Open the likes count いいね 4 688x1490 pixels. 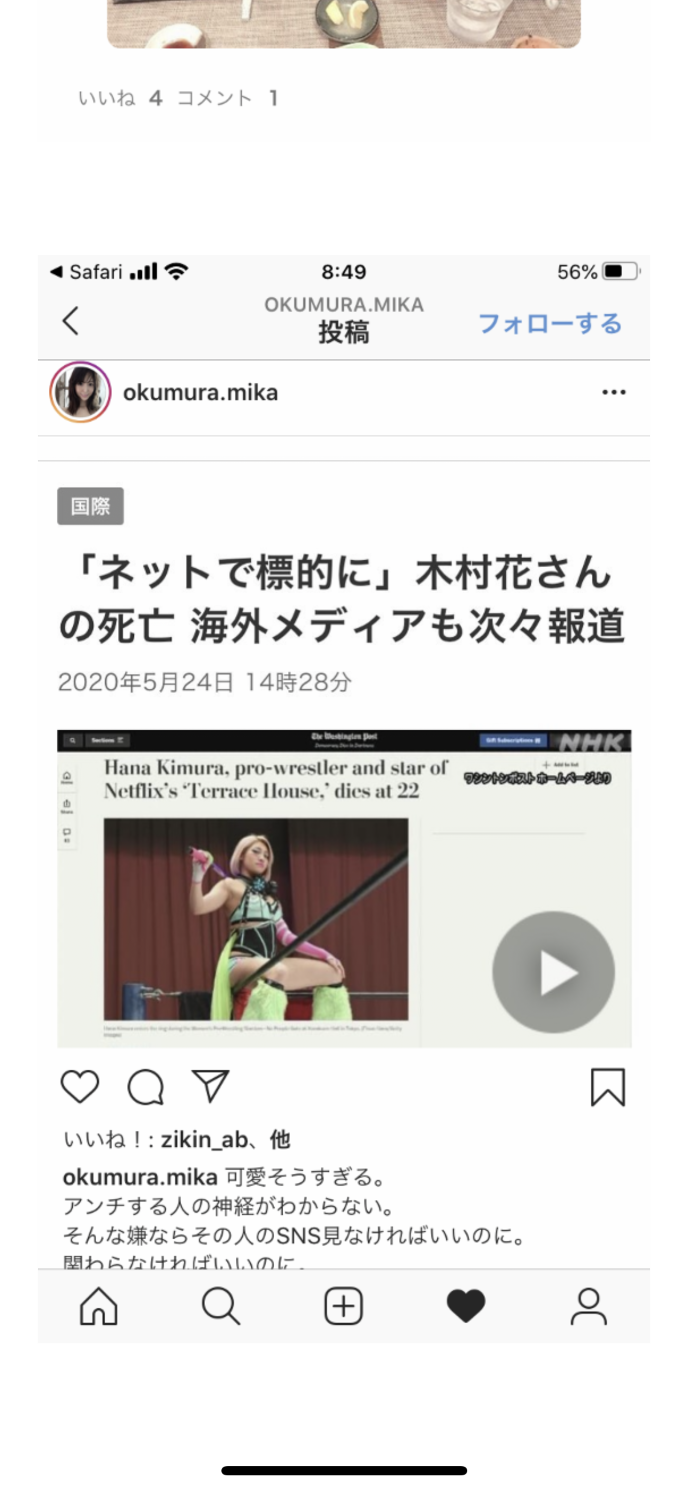tap(119, 98)
